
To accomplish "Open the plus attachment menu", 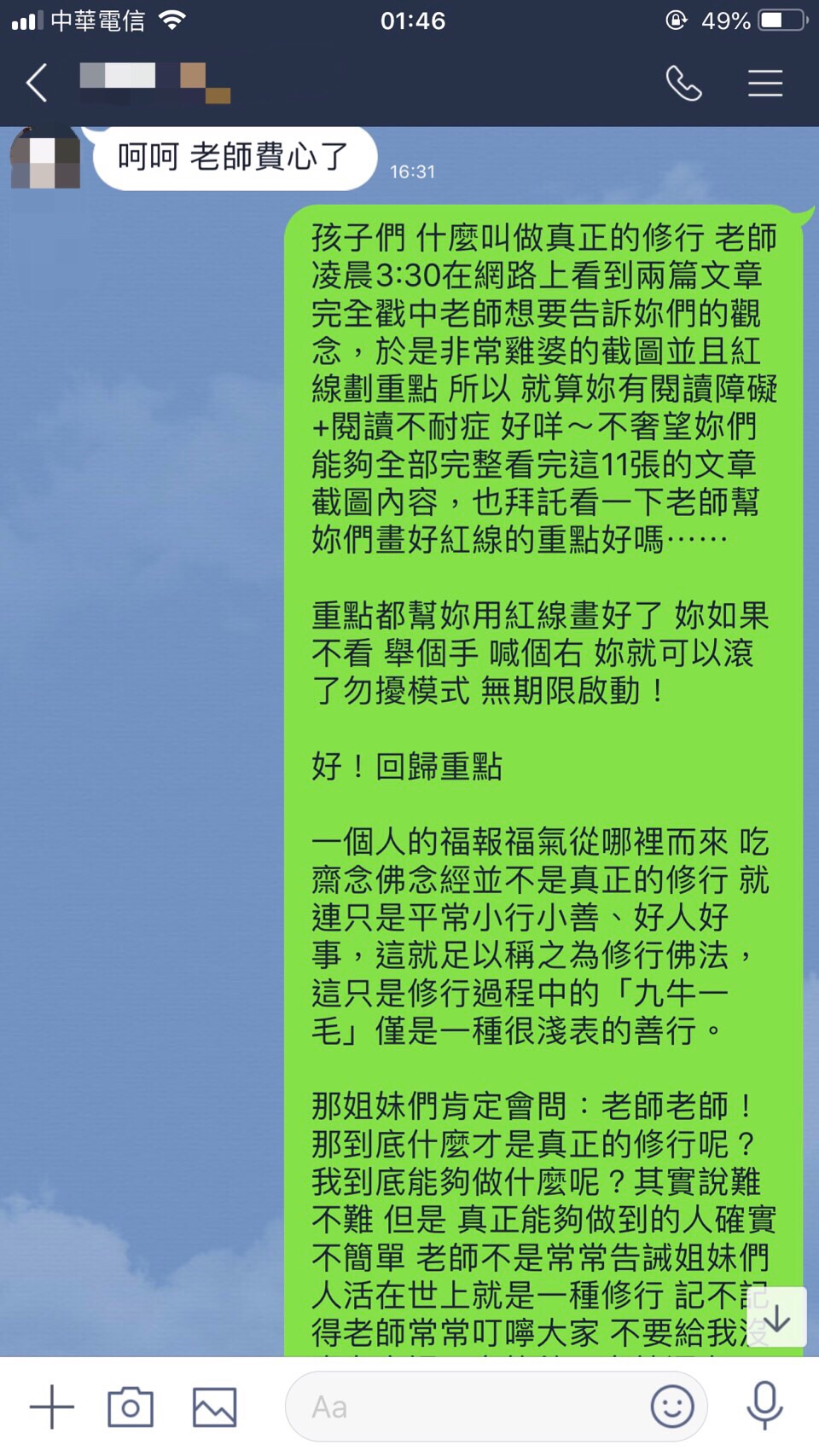I will [52, 1407].
